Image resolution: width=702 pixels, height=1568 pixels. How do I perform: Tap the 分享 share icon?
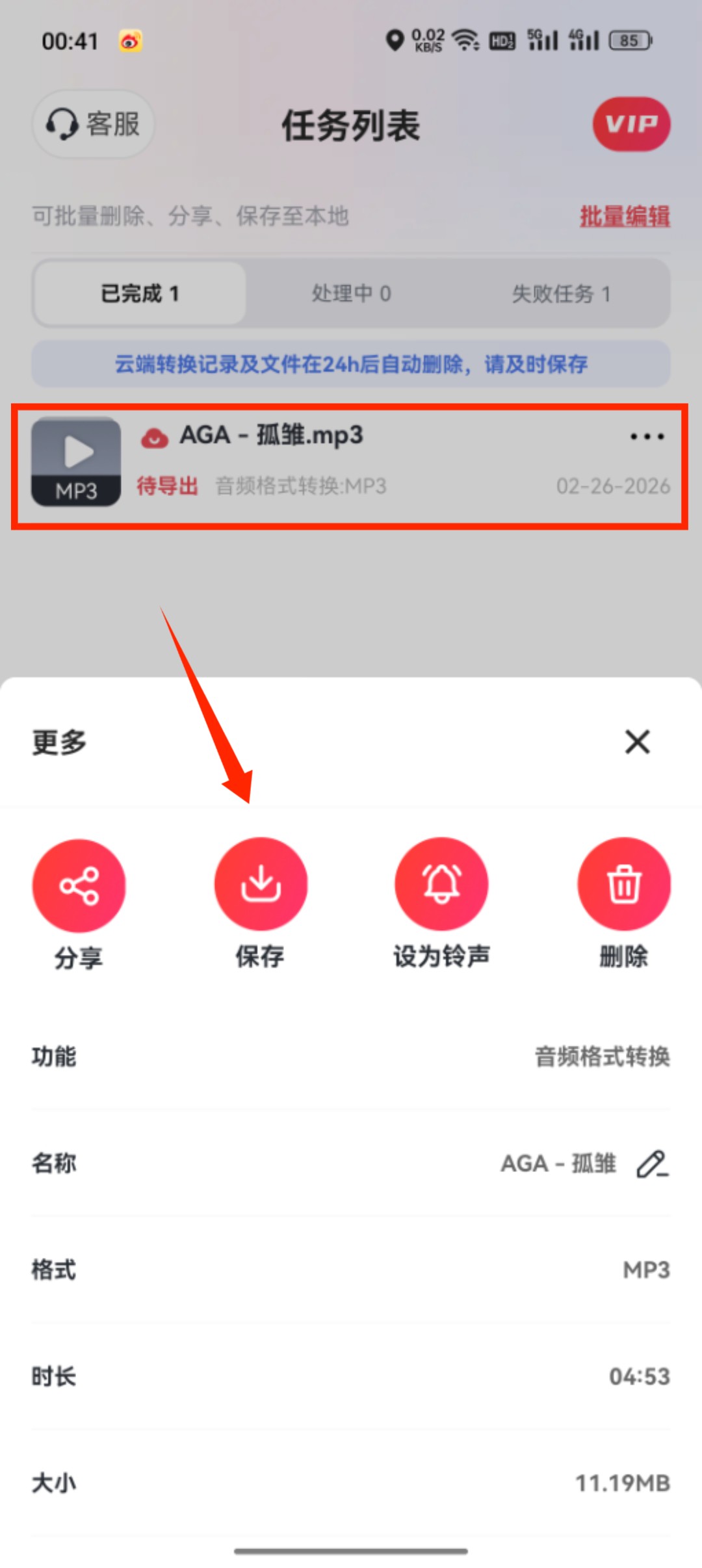[79, 883]
